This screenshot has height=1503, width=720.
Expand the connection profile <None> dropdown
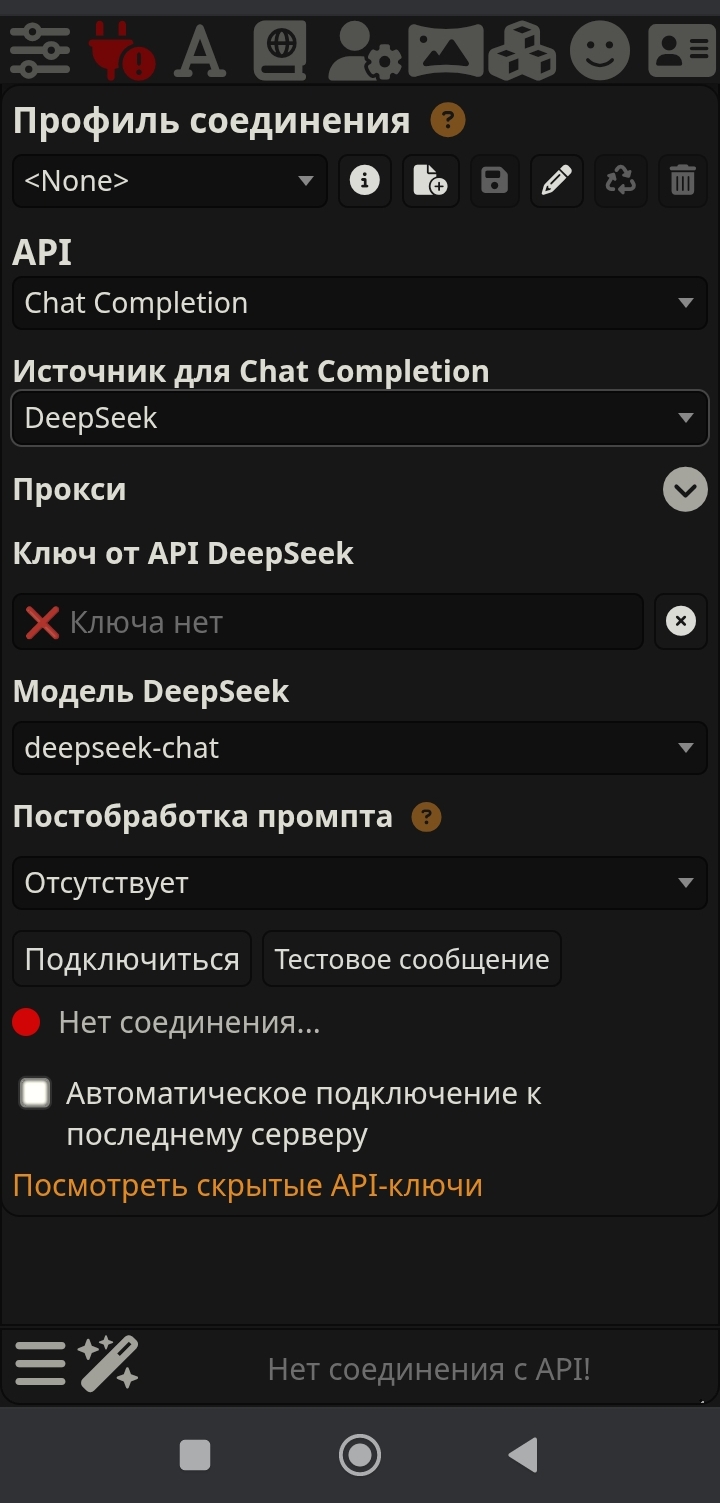pyautogui.click(x=169, y=181)
